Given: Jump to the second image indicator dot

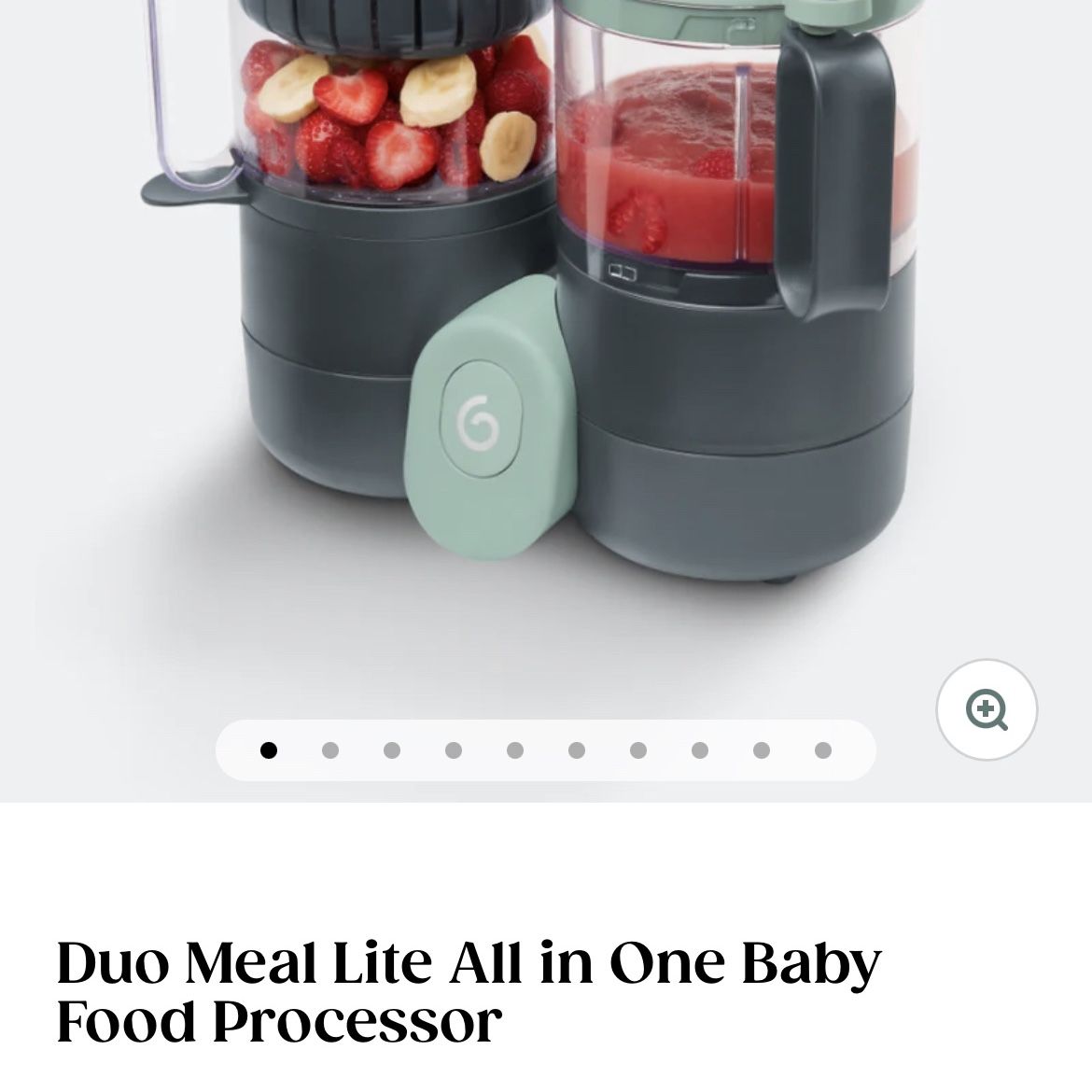Looking at the screenshot, I should tap(330, 750).
